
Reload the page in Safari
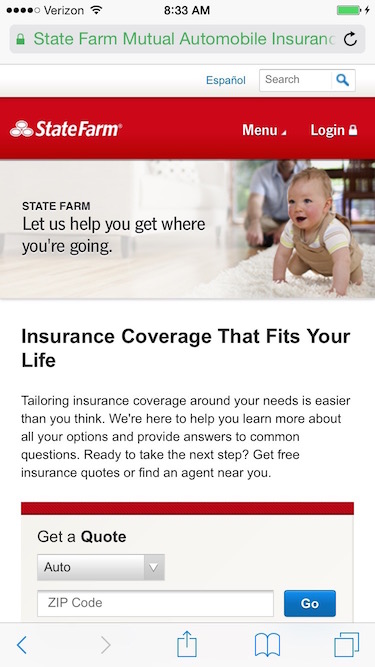click(350, 39)
